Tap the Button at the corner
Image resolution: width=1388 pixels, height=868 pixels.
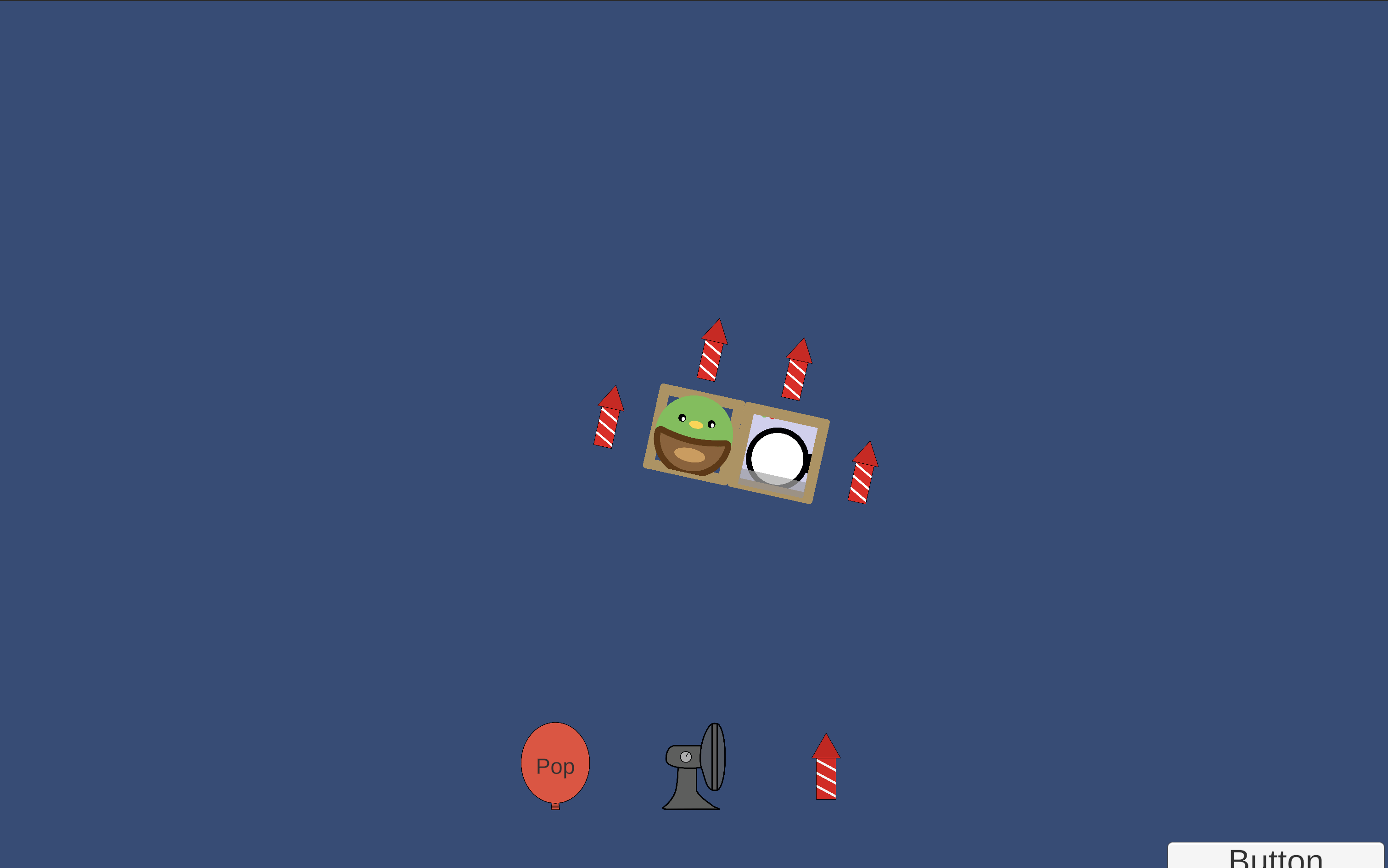tap(1275, 857)
